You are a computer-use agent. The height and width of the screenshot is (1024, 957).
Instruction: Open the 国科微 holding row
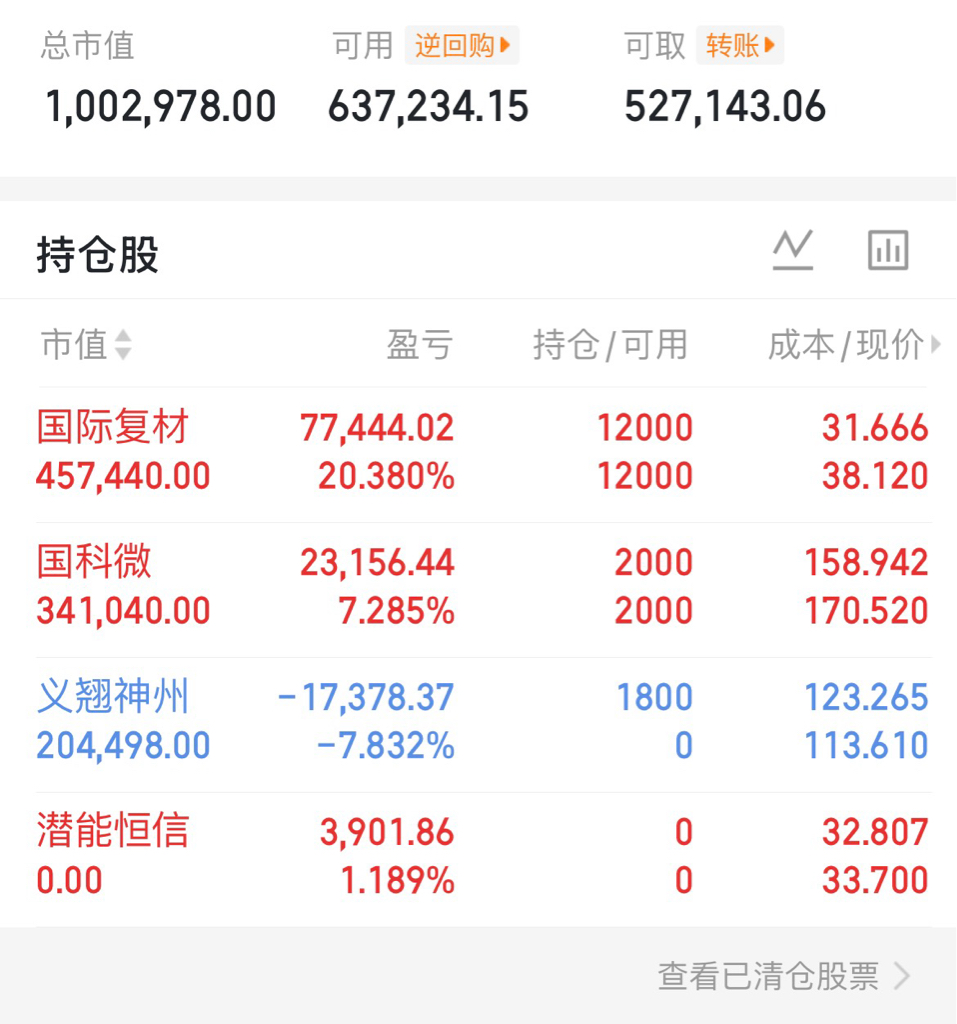(483, 588)
